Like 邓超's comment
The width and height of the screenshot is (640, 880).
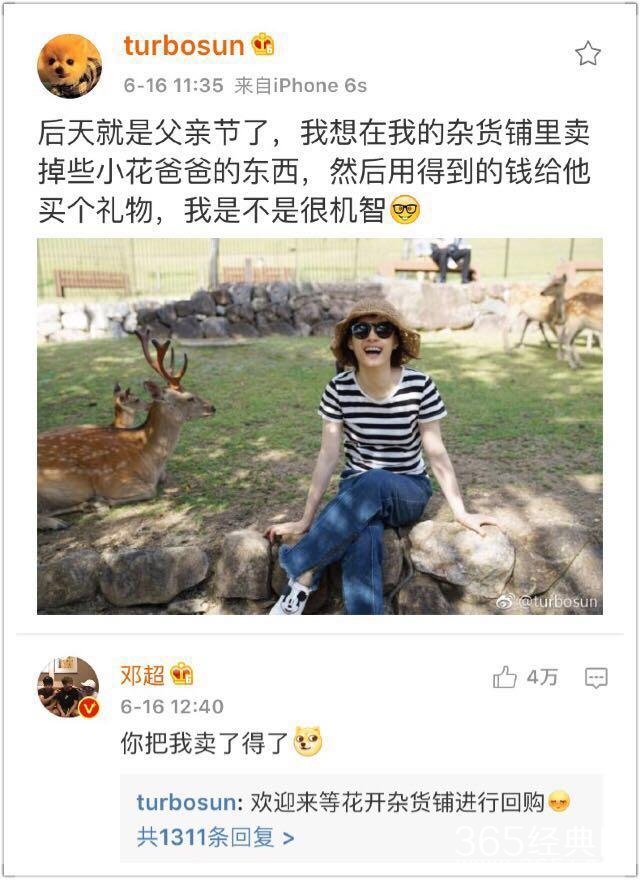(x=506, y=678)
